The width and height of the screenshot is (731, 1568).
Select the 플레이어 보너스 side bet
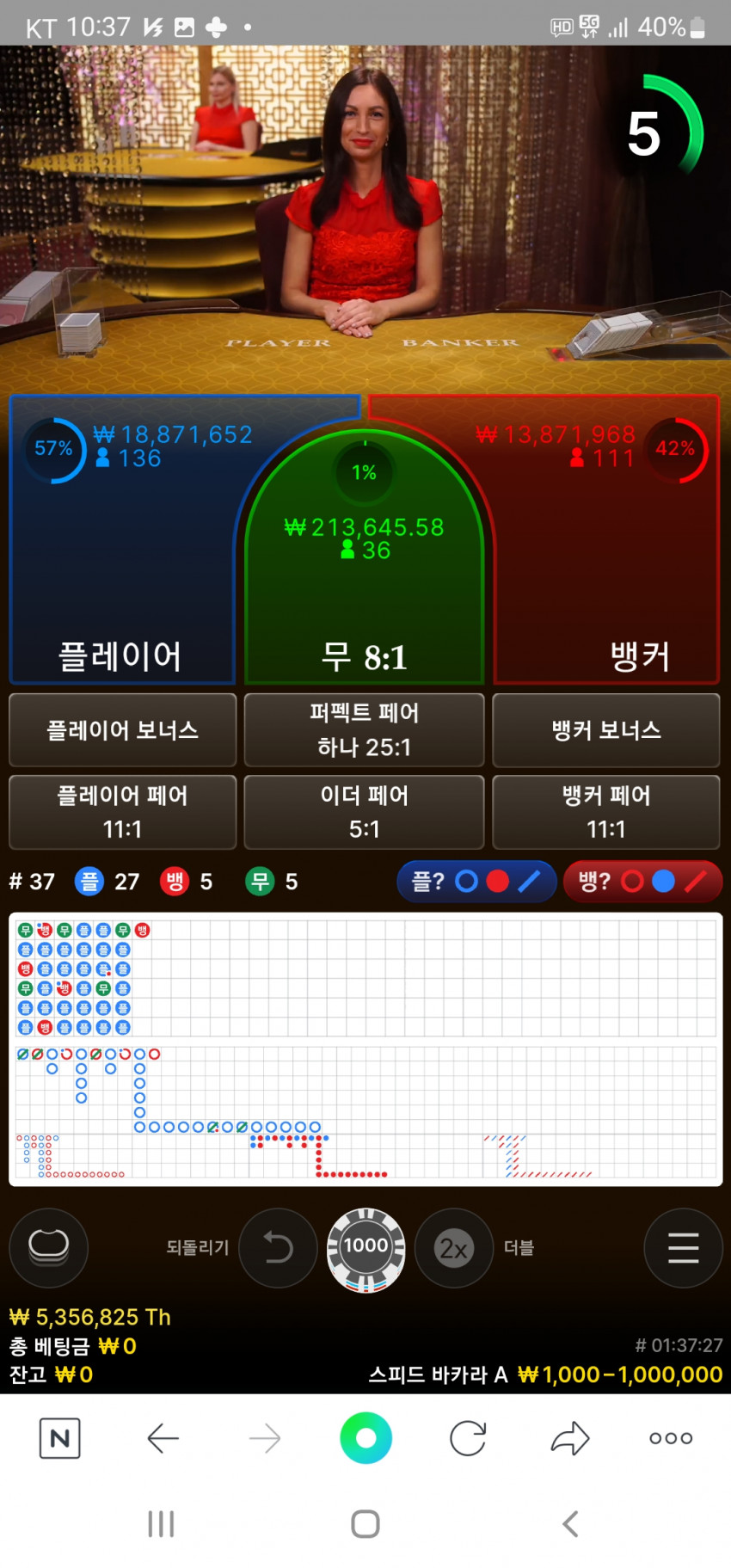[x=123, y=730]
